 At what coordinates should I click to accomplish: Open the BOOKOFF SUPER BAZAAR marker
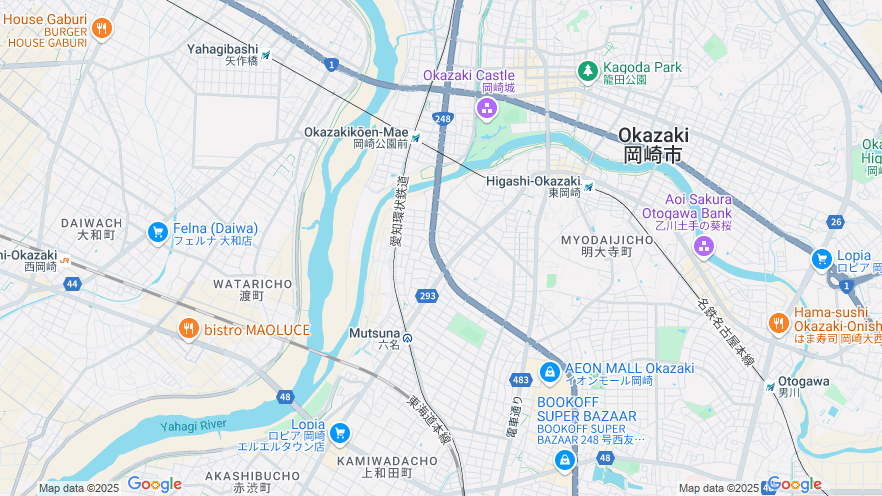pos(565,460)
